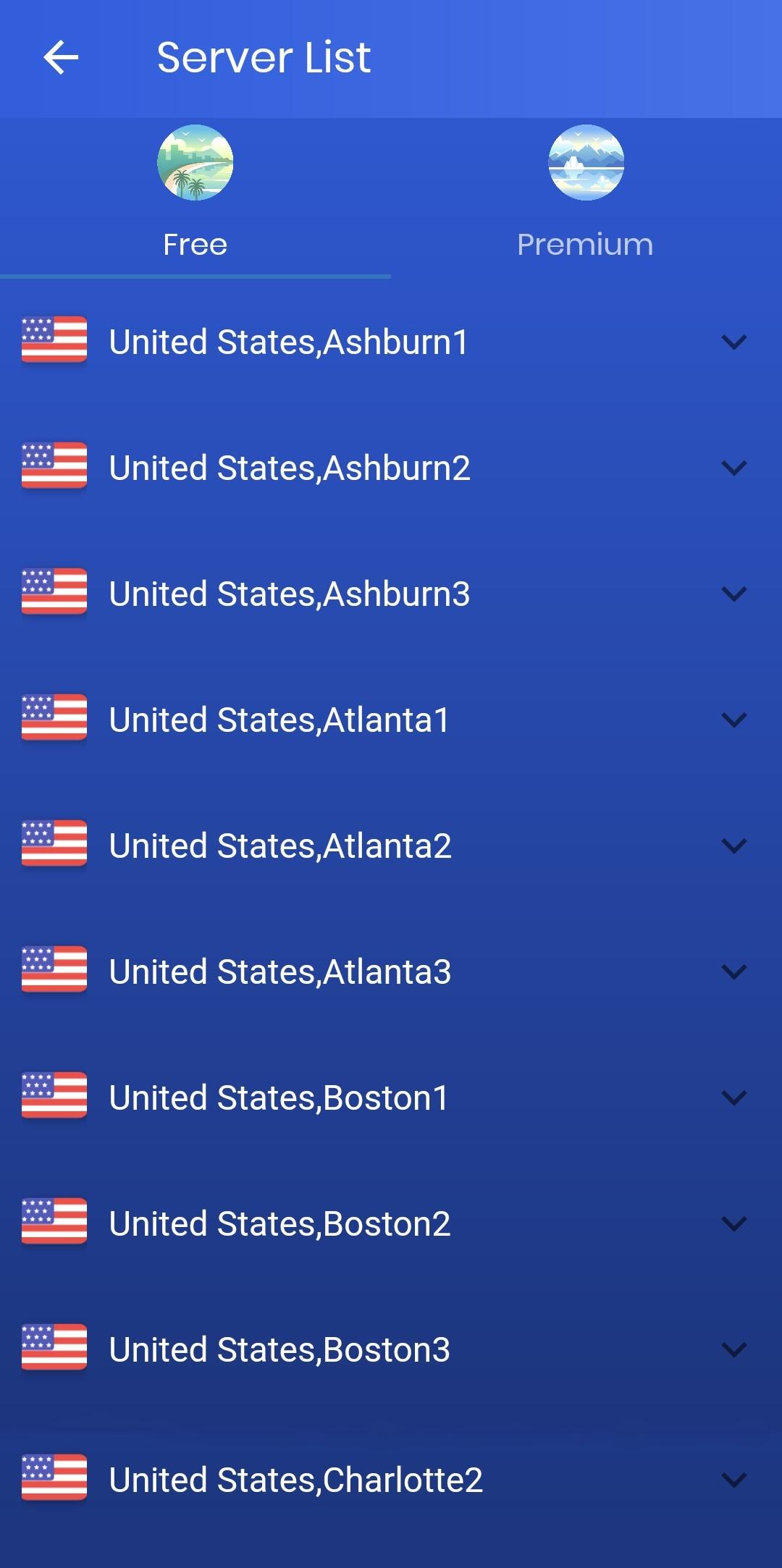Expand United States,Atlanta2 server
This screenshot has height=1568, width=782.
coord(733,846)
